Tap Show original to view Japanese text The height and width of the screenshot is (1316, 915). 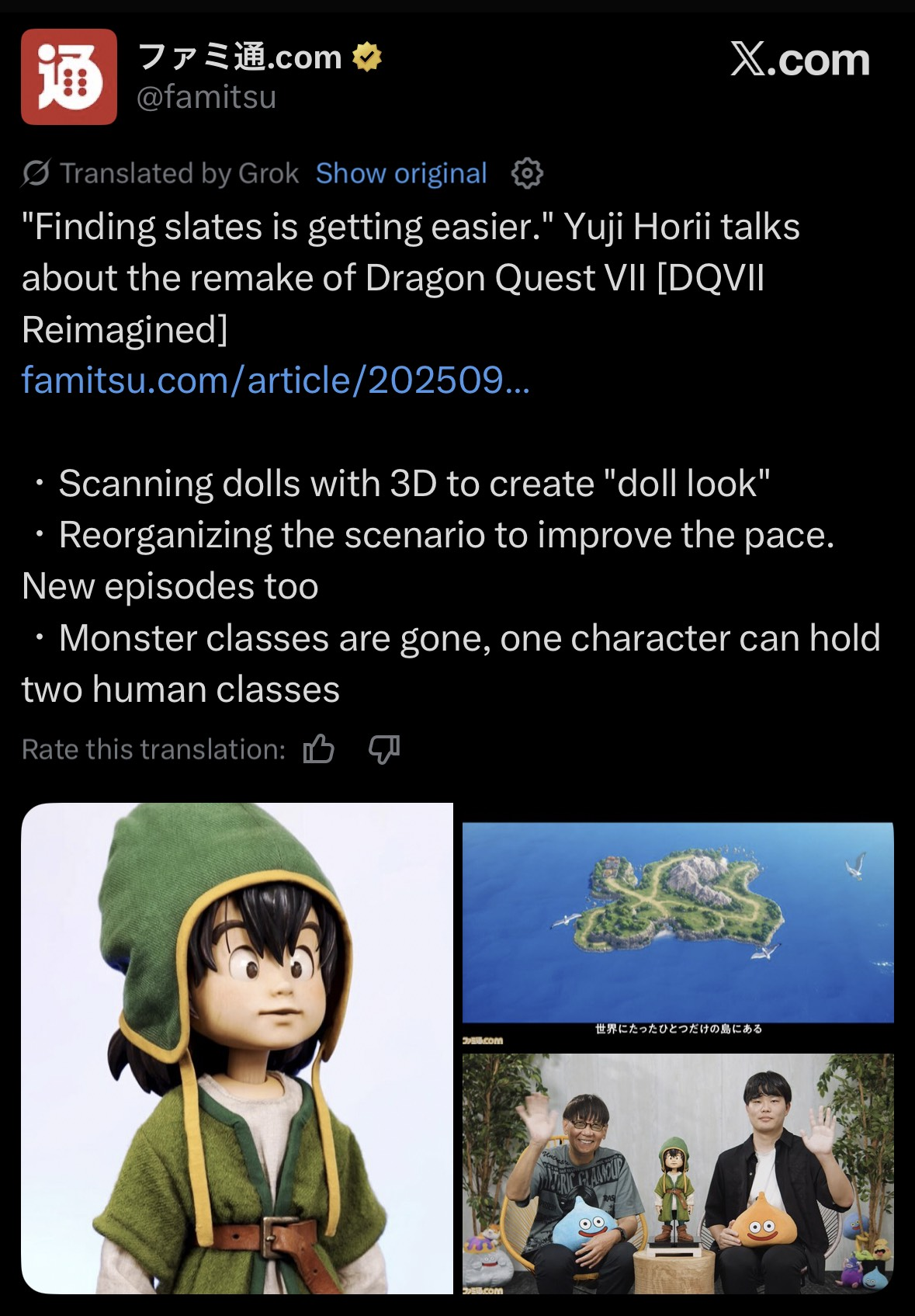(401, 173)
